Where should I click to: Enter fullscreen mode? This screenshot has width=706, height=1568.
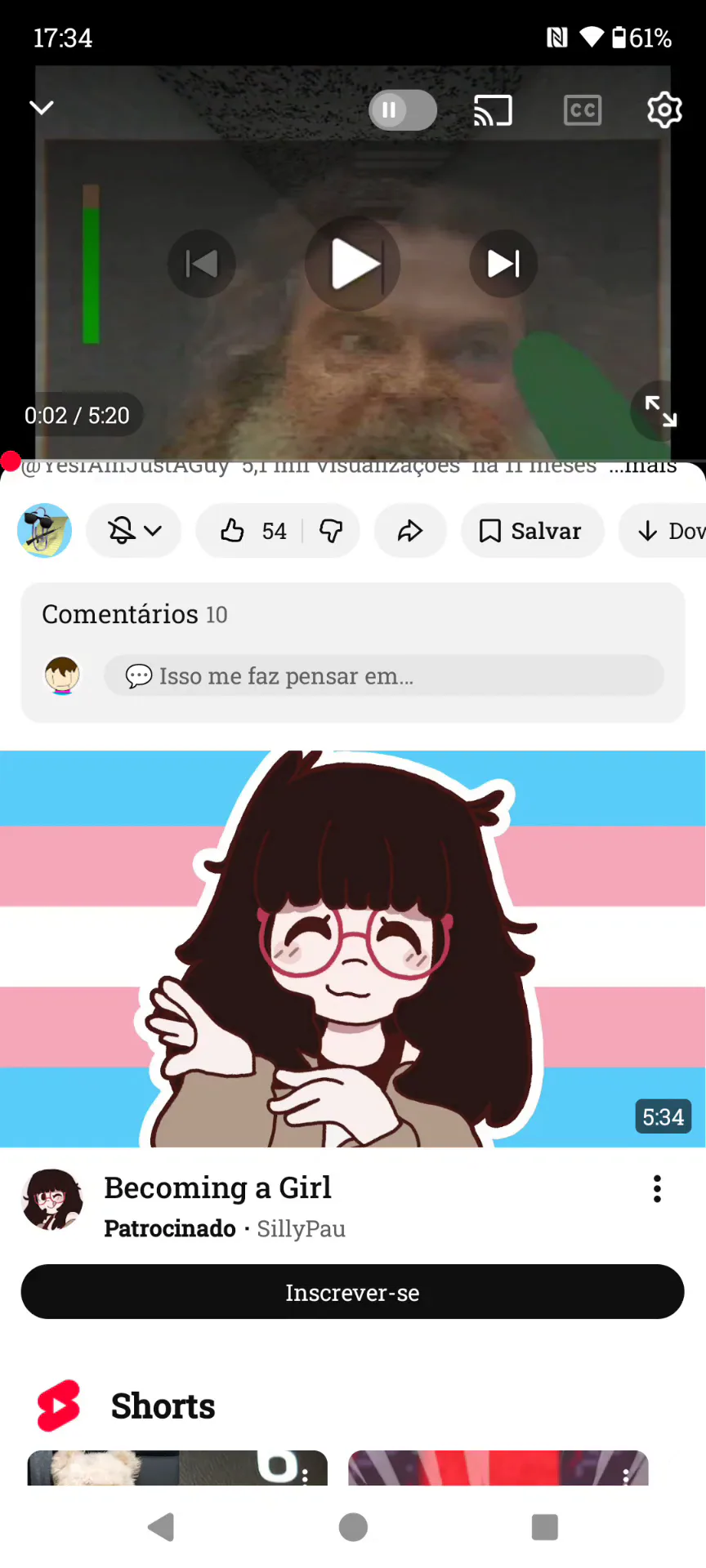point(660,411)
